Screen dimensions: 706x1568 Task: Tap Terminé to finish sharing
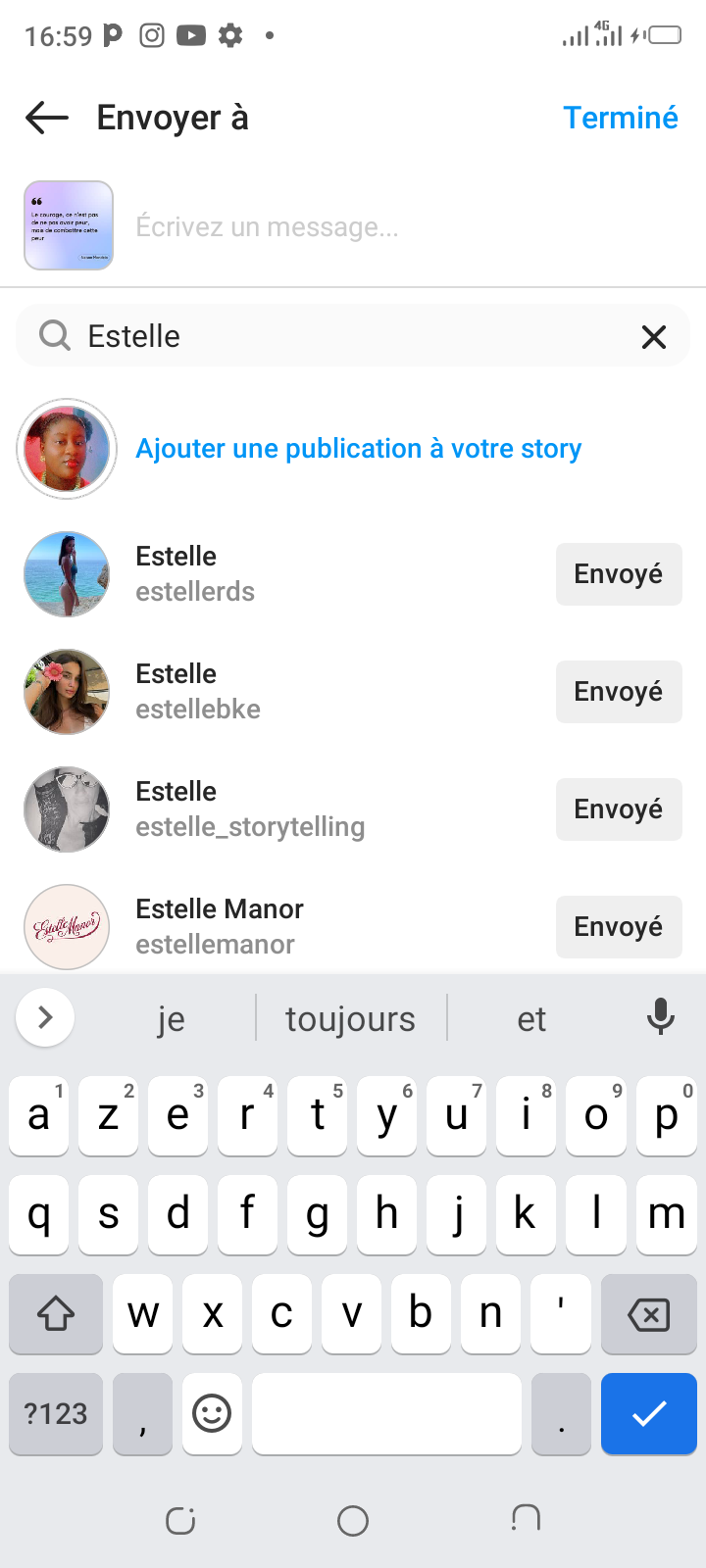[x=620, y=118]
